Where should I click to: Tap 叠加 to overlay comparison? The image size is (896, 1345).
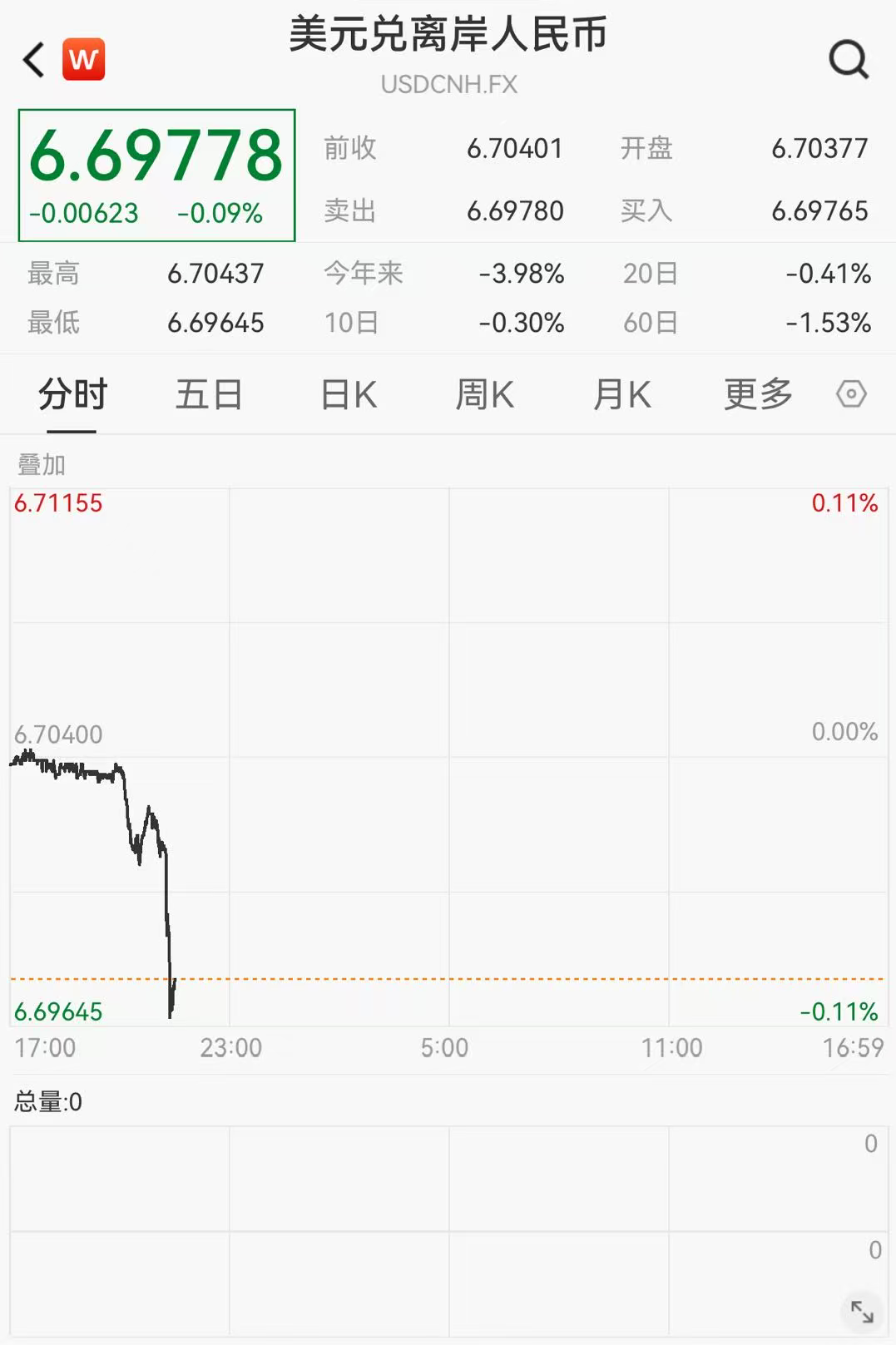[x=42, y=464]
